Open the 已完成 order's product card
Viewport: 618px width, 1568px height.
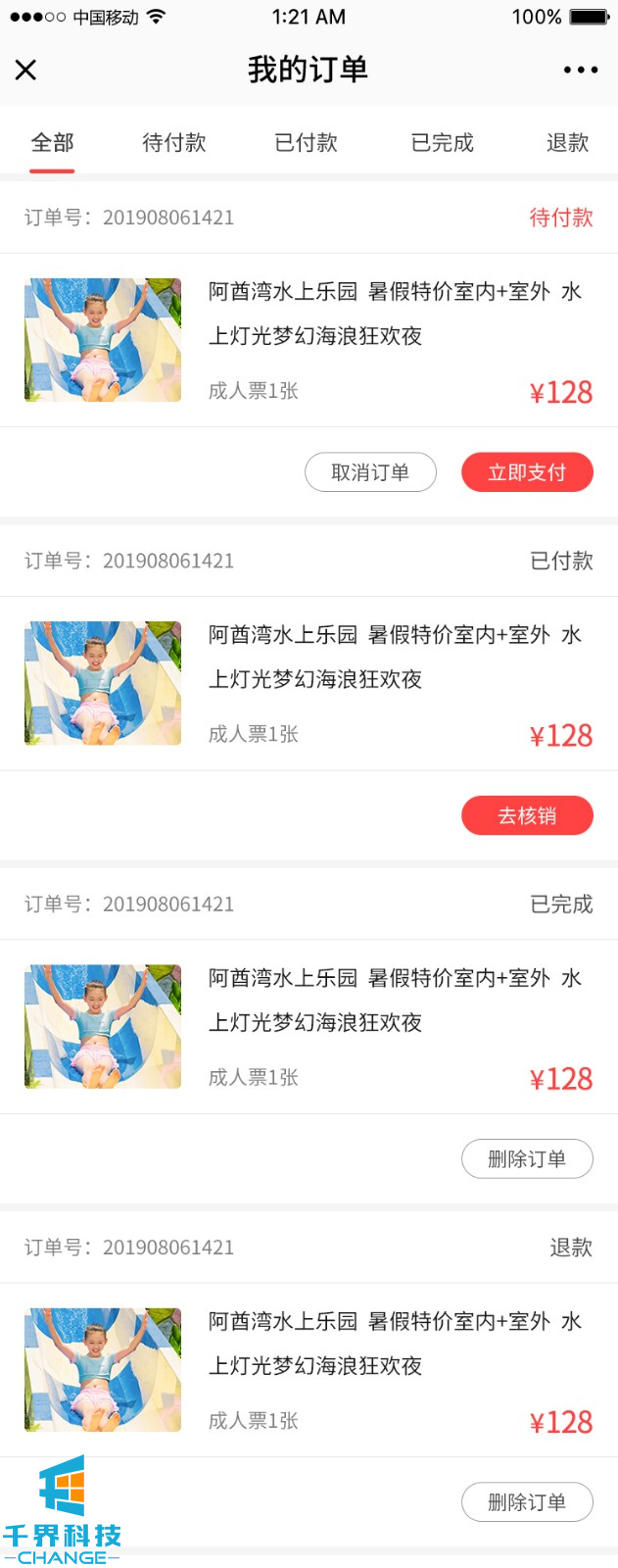309,1026
